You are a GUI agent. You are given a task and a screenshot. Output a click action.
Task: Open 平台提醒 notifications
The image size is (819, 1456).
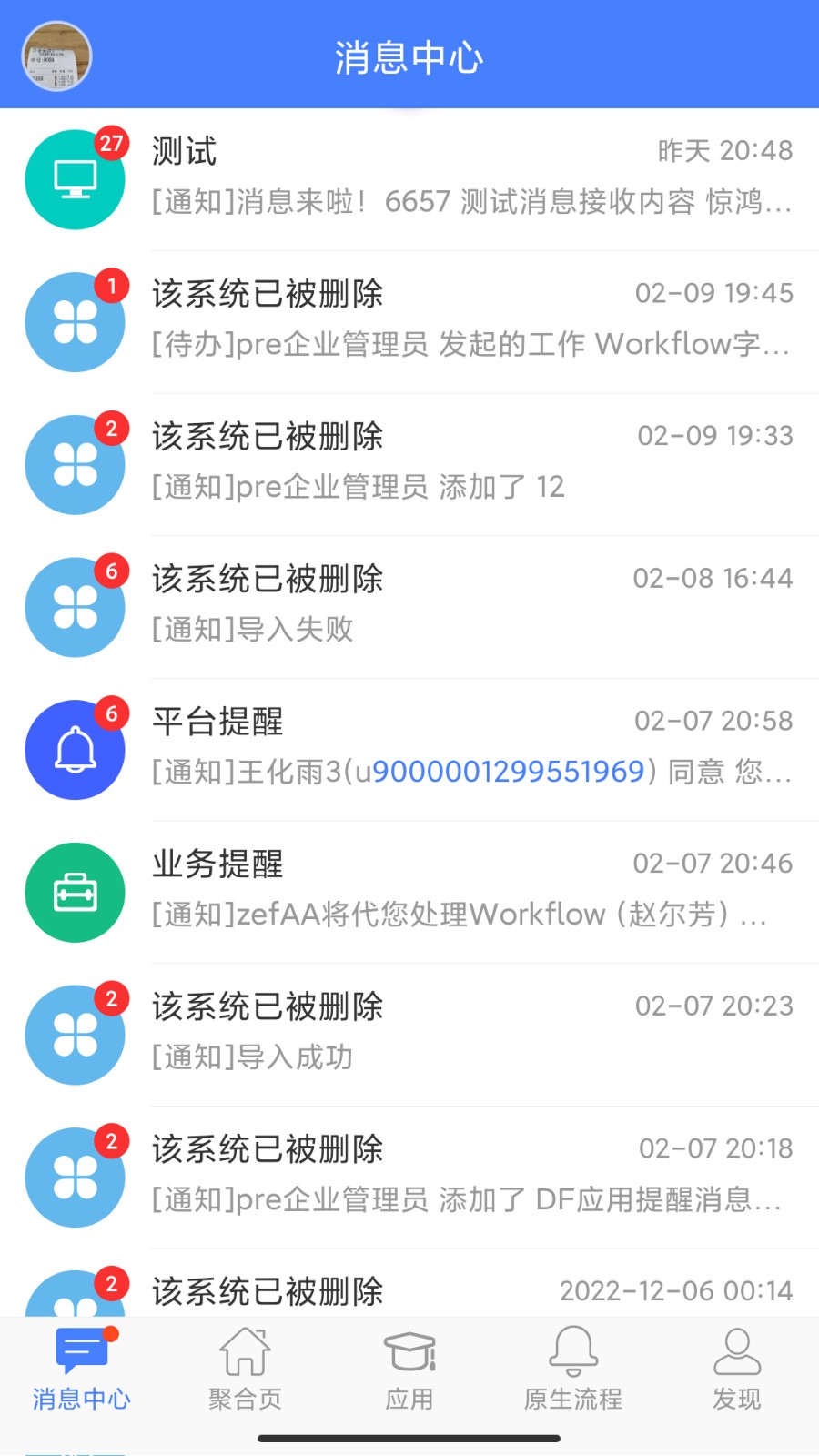click(471, 747)
